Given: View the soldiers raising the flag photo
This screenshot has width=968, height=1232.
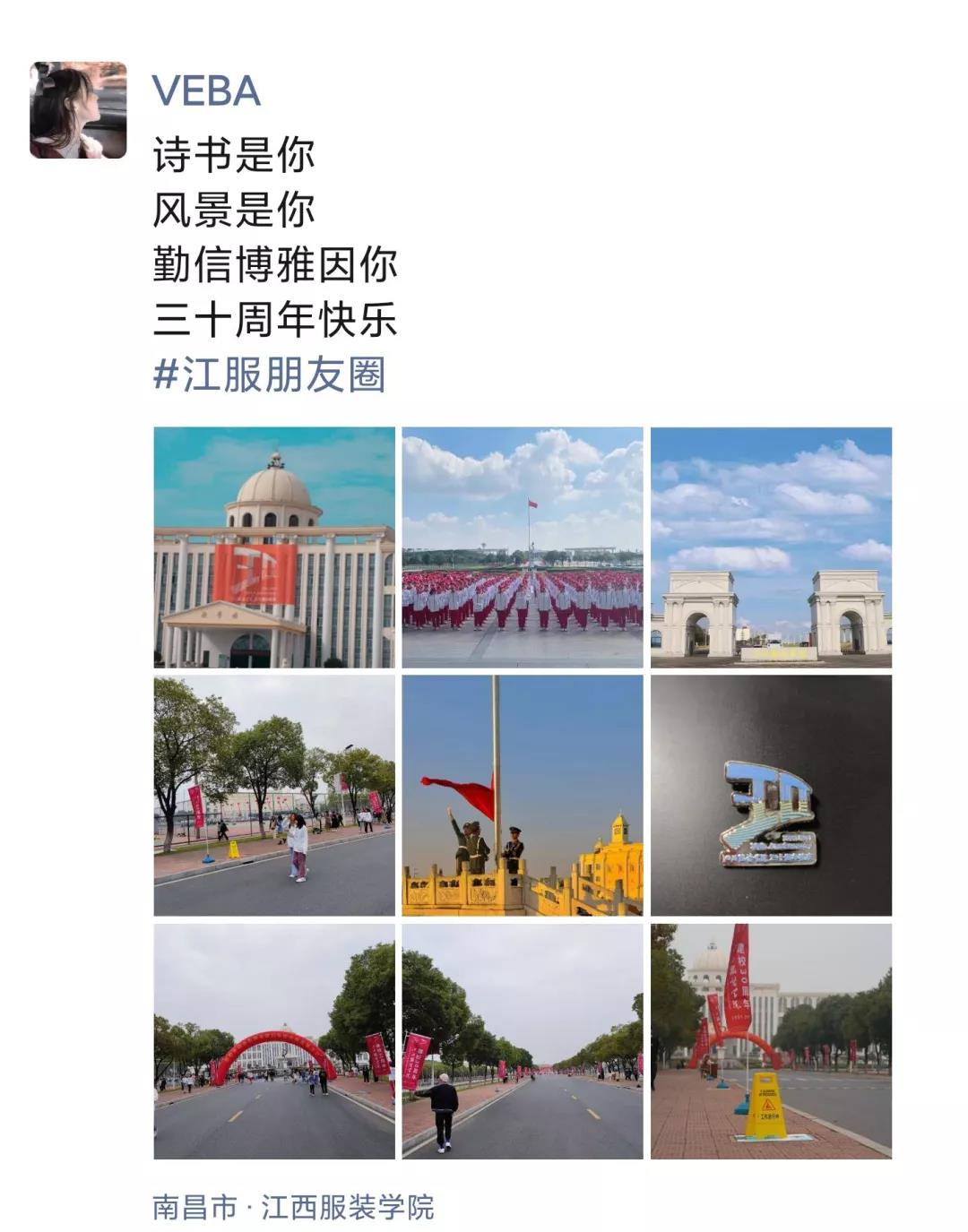Looking at the screenshot, I should coord(523,796).
